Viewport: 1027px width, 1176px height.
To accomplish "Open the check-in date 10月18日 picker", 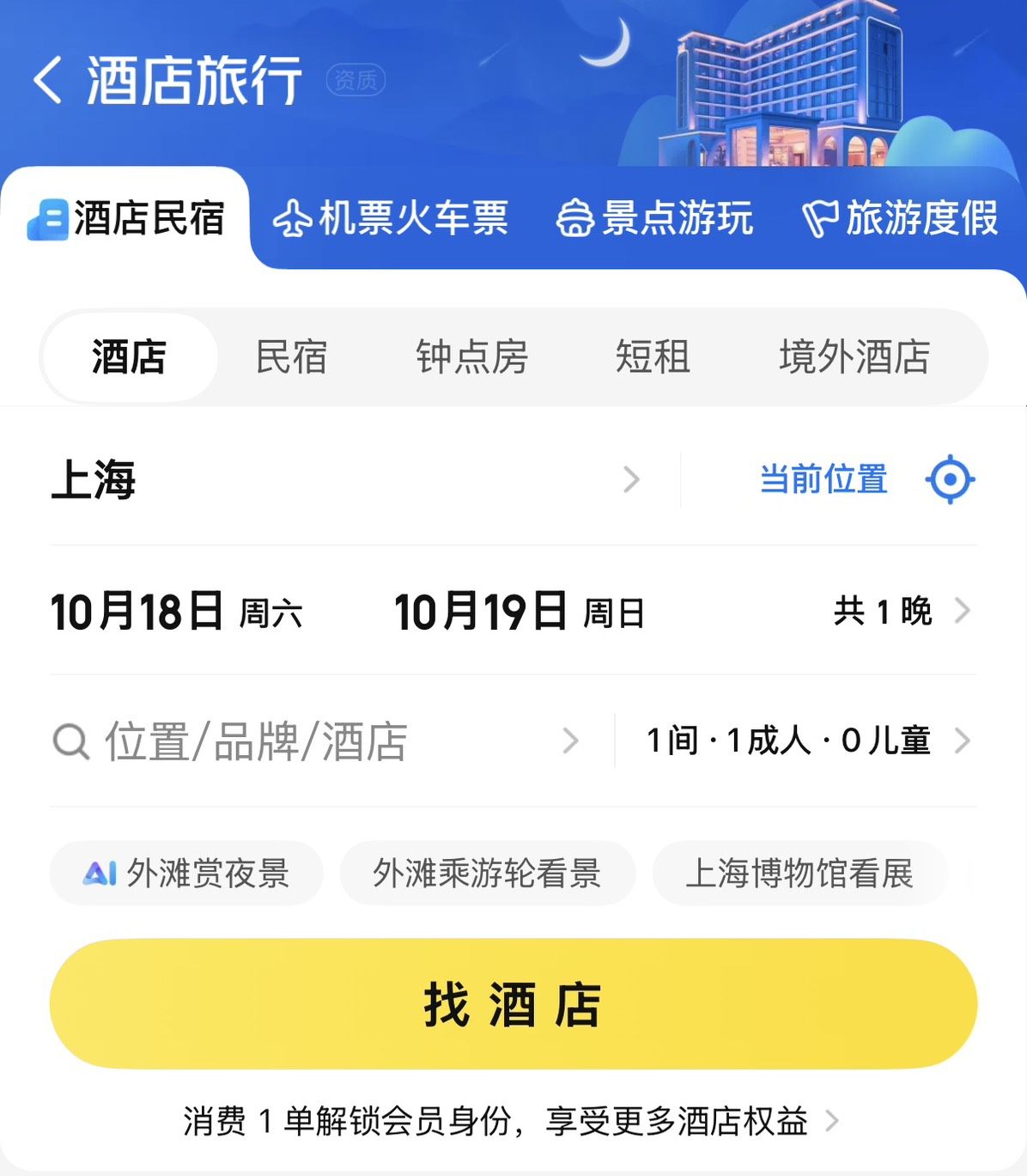I will 176,612.
